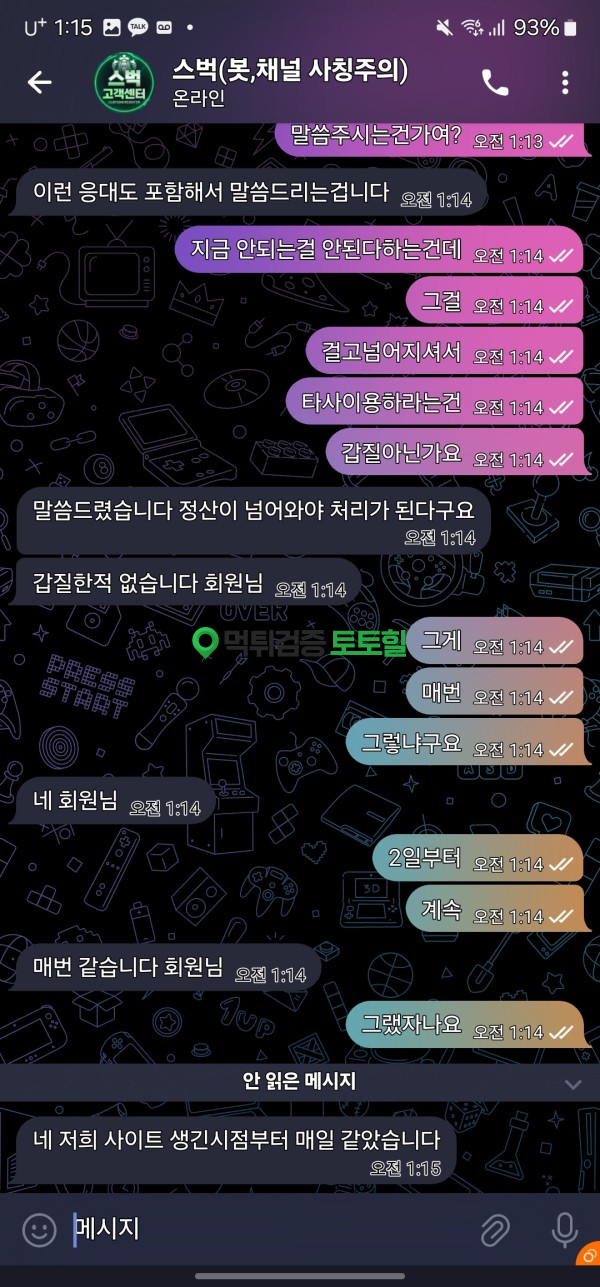Open the overflow menu
The image size is (600, 1287).
pos(565,83)
